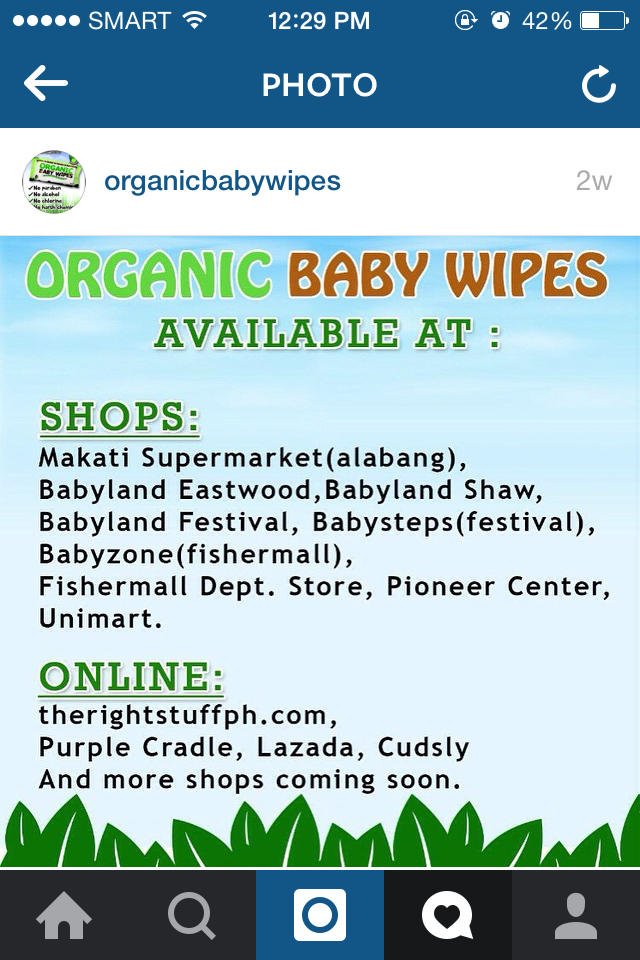Open the organicbabywipes username link
The width and height of the screenshot is (640, 960).
click(222, 181)
